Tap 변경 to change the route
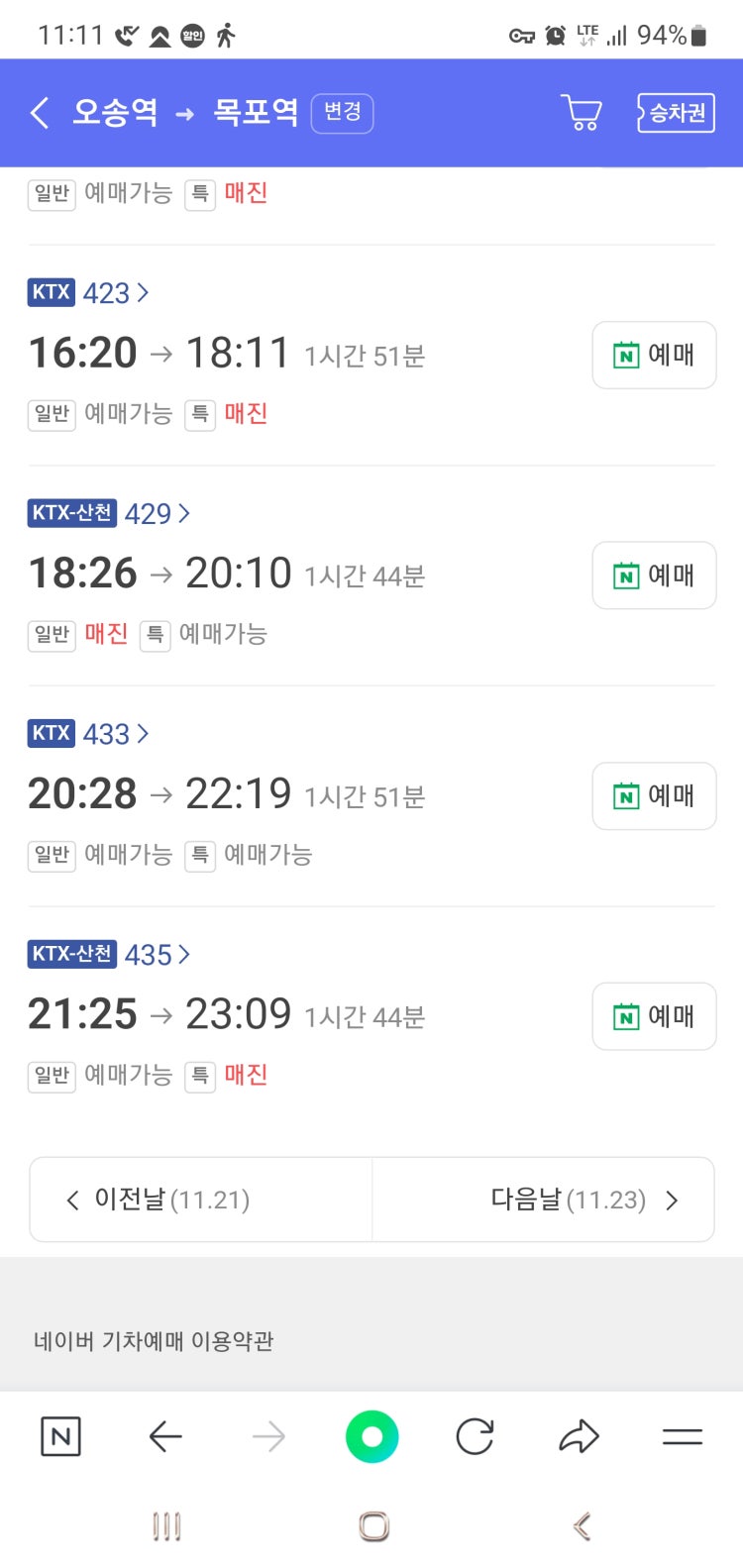 [x=342, y=113]
